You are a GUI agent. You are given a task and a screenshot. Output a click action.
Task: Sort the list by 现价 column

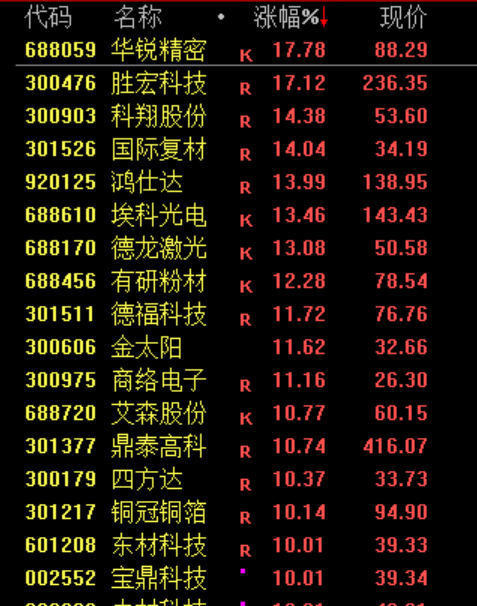(x=404, y=17)
